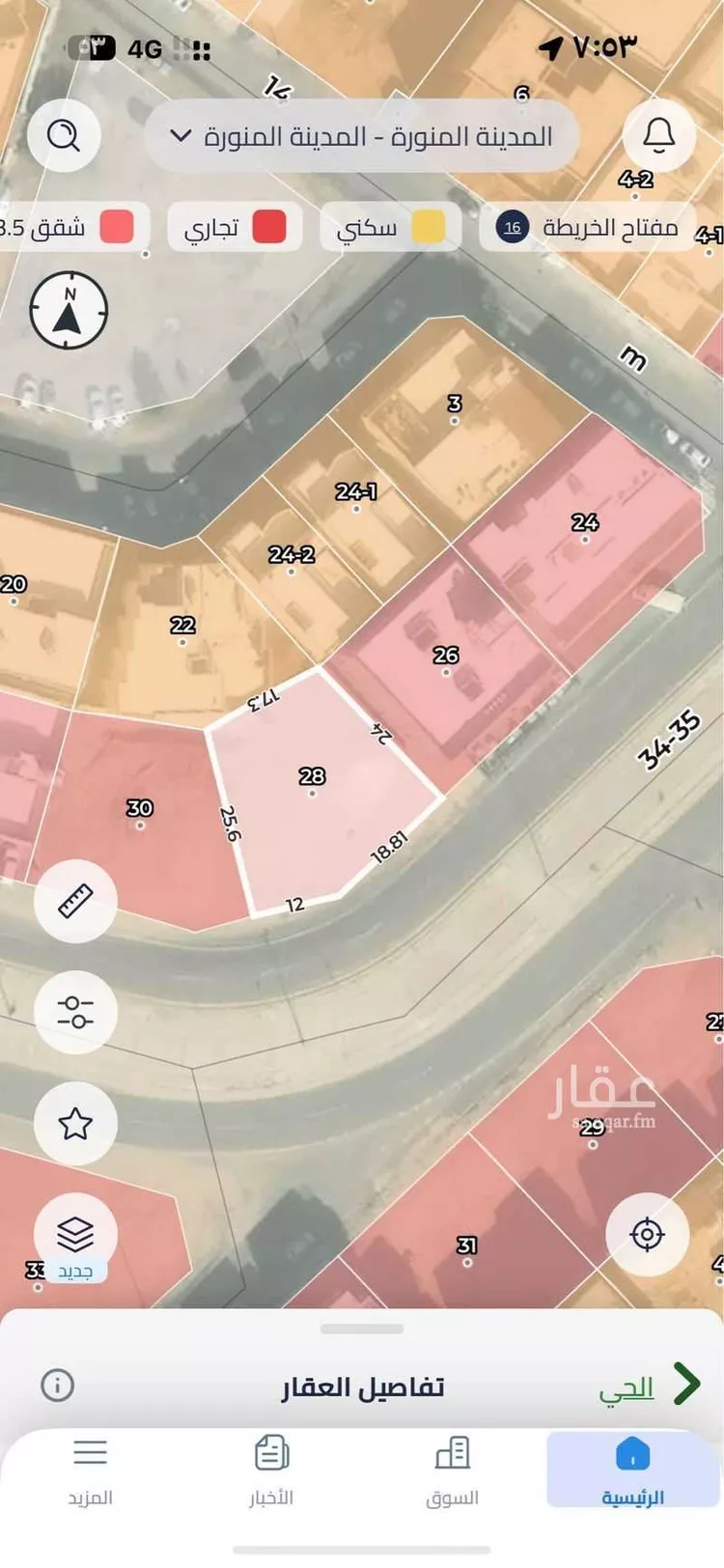
Task: Click the info icon near تفاصيل العقار
Action: coord(60,1386)
